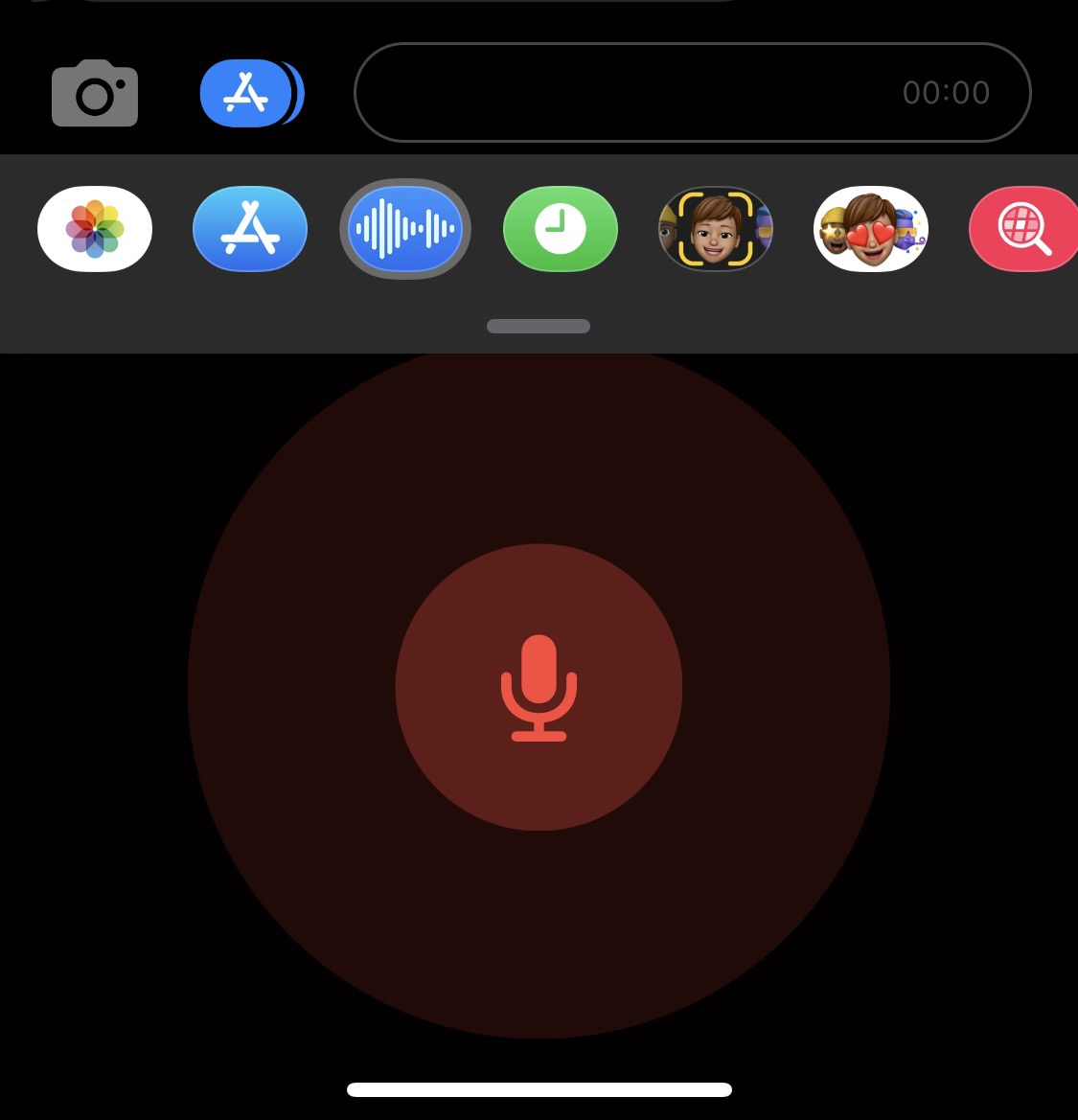Open the Photos app in the drawer

tap(95, 229)
